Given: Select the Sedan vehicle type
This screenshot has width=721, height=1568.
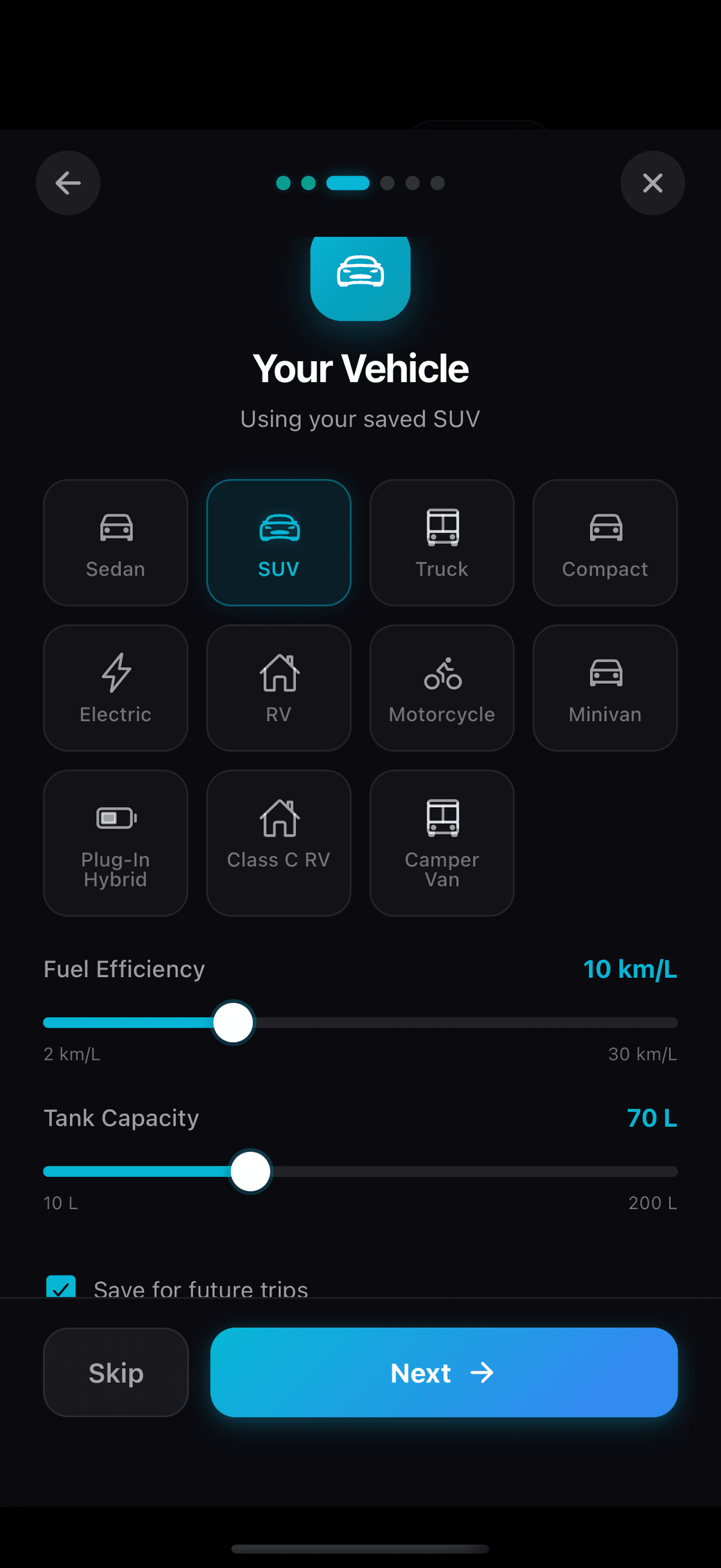Looking at the screenshot, I should coord(115,541).
